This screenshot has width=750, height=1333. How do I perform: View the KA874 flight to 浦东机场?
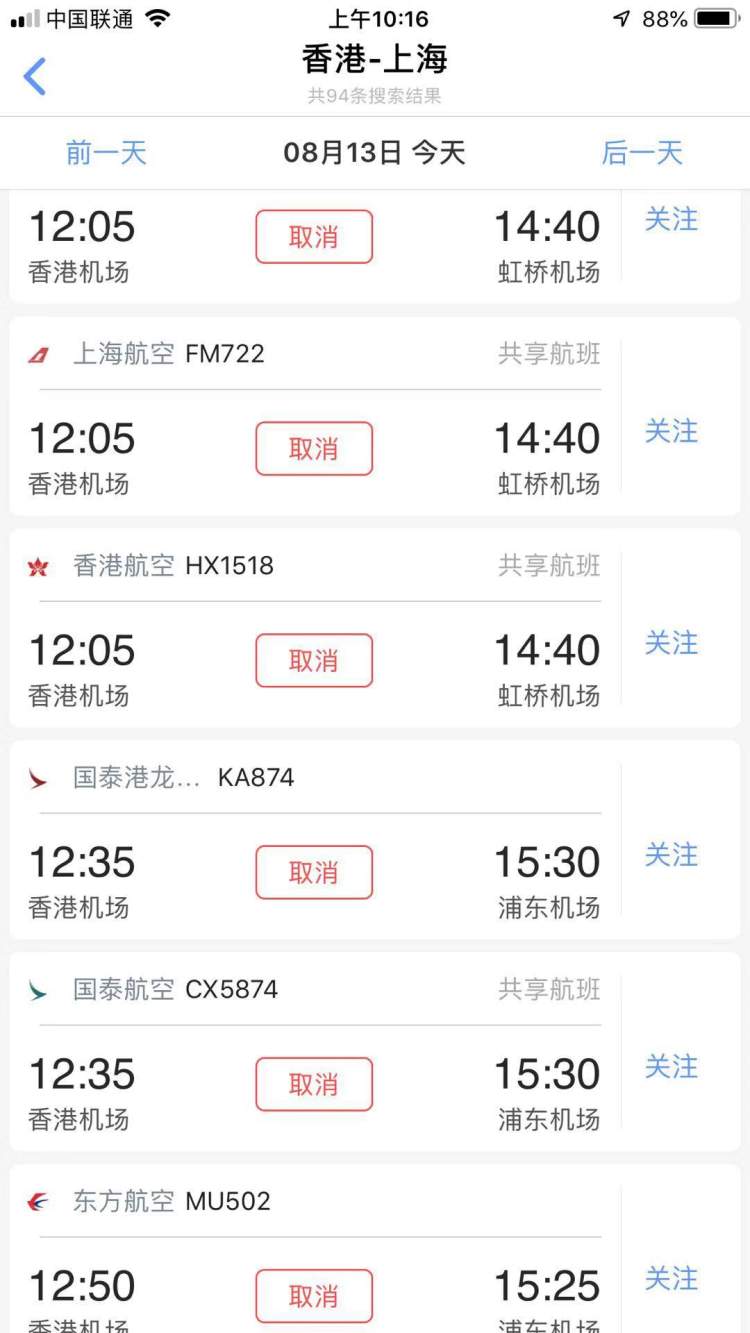(x=315, y=840)
